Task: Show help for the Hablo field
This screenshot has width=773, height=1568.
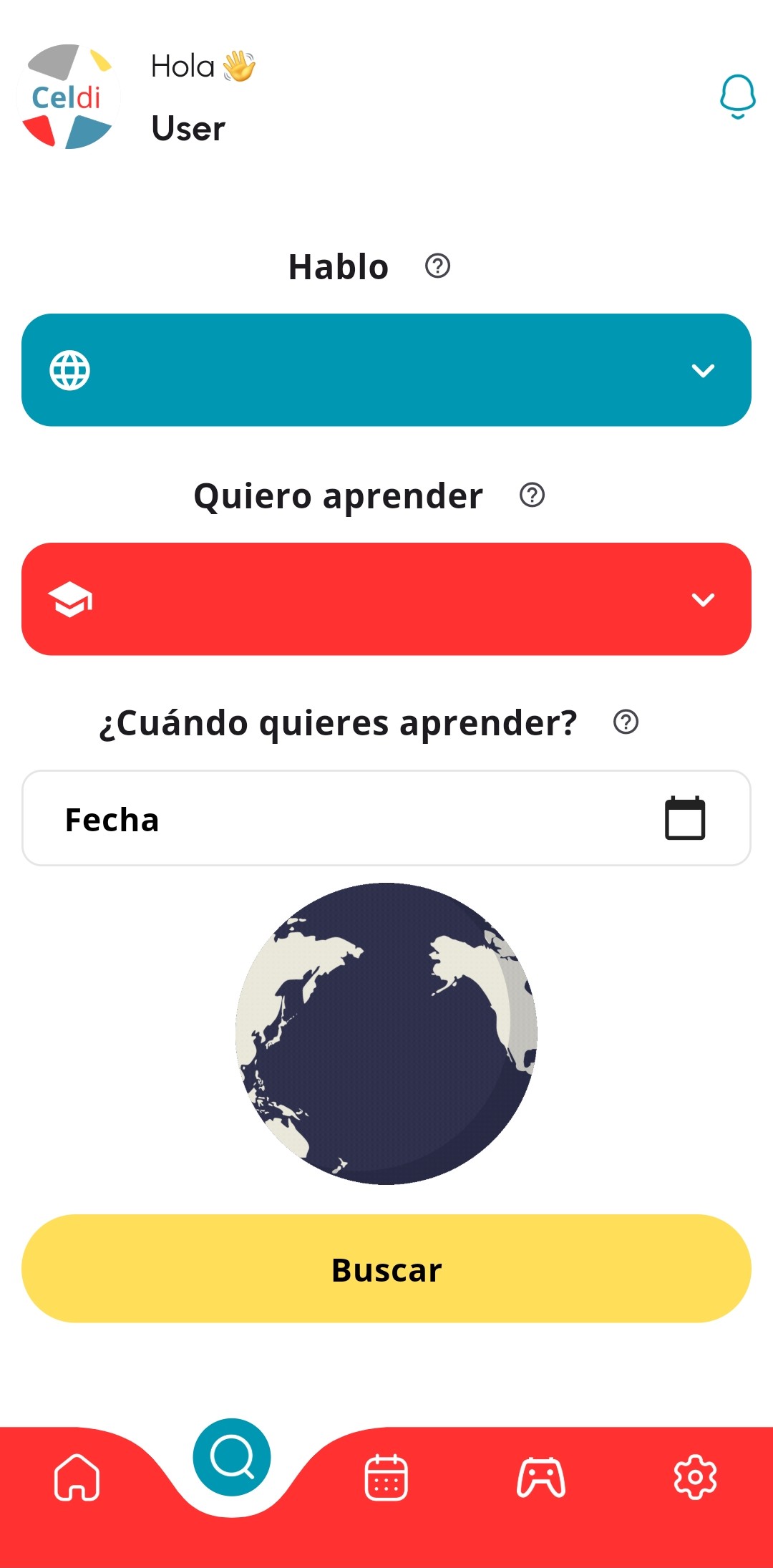Action: tap(437, 266)
